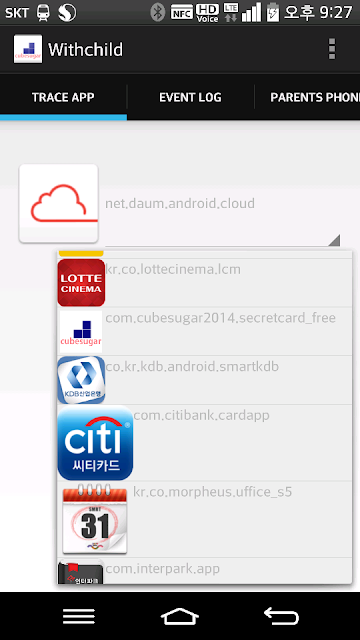
Task: Select com.citibank.cardapp
Action: (x=204, y=442)
